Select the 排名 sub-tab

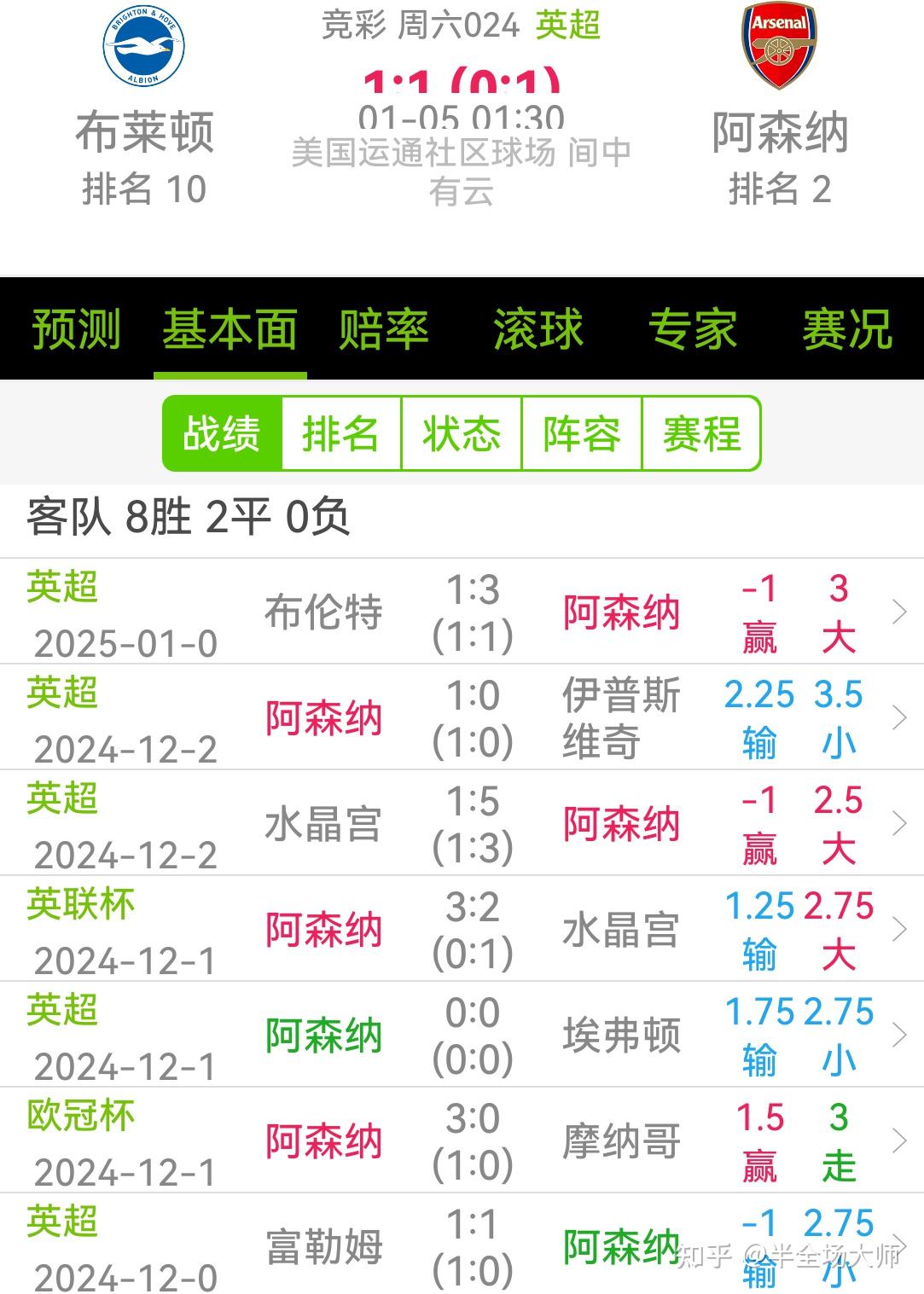340,434
